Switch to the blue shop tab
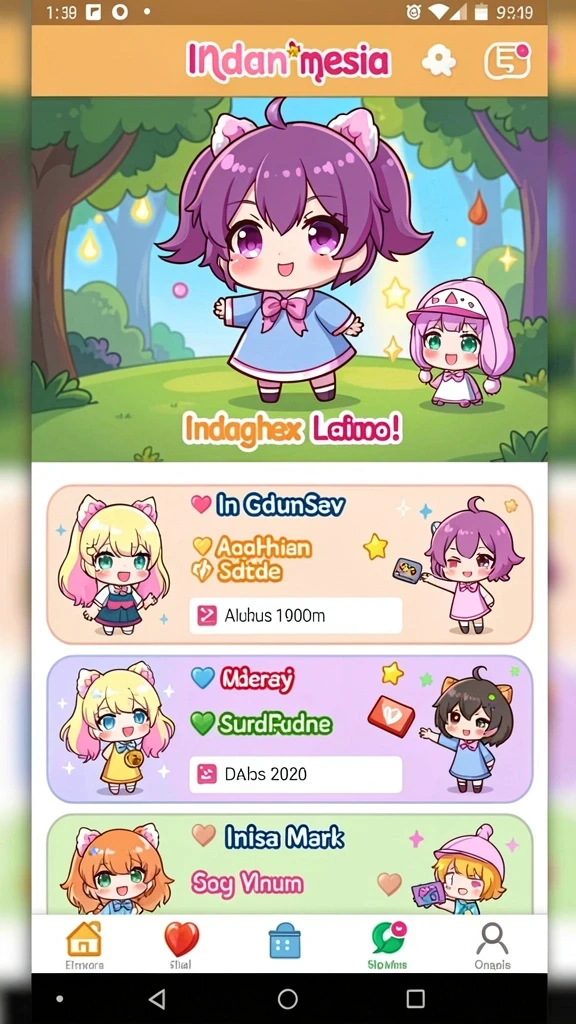The height and width of the screenshot is (1024, 576). tap(285, 942)
